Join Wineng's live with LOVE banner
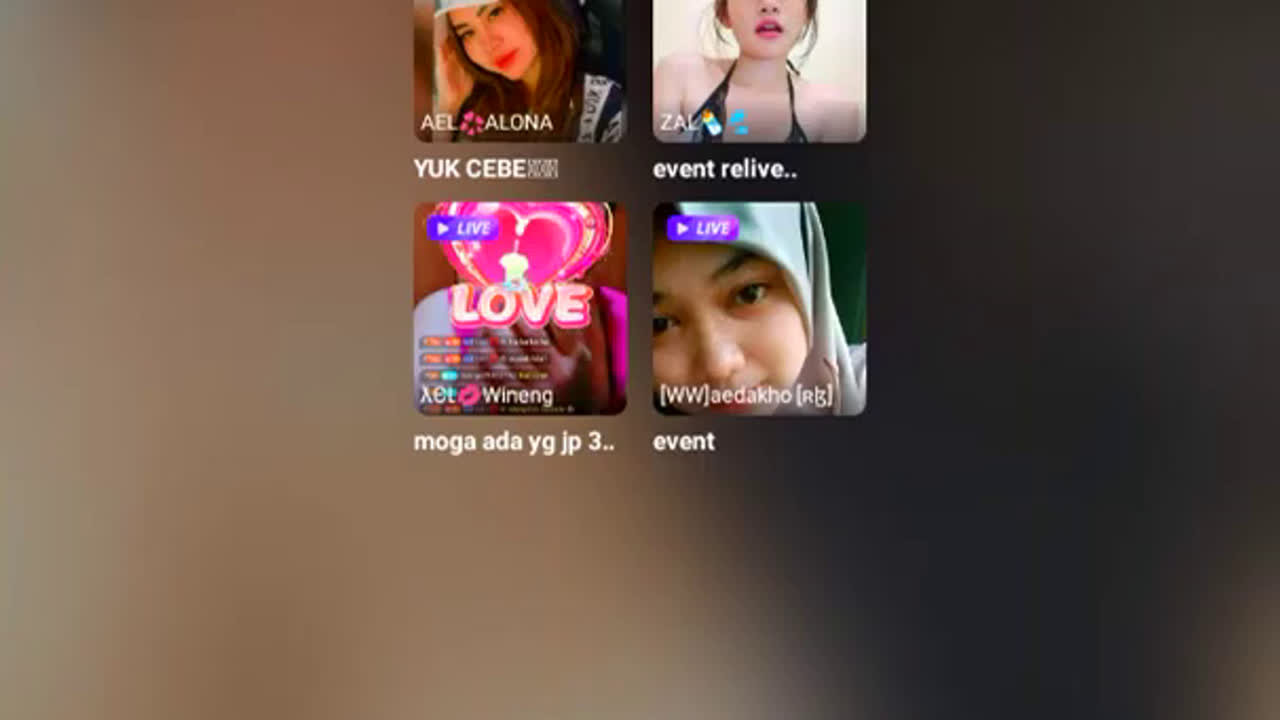Image resolution: width=1280 pixels, height=720 pixels. coord(520,308)
